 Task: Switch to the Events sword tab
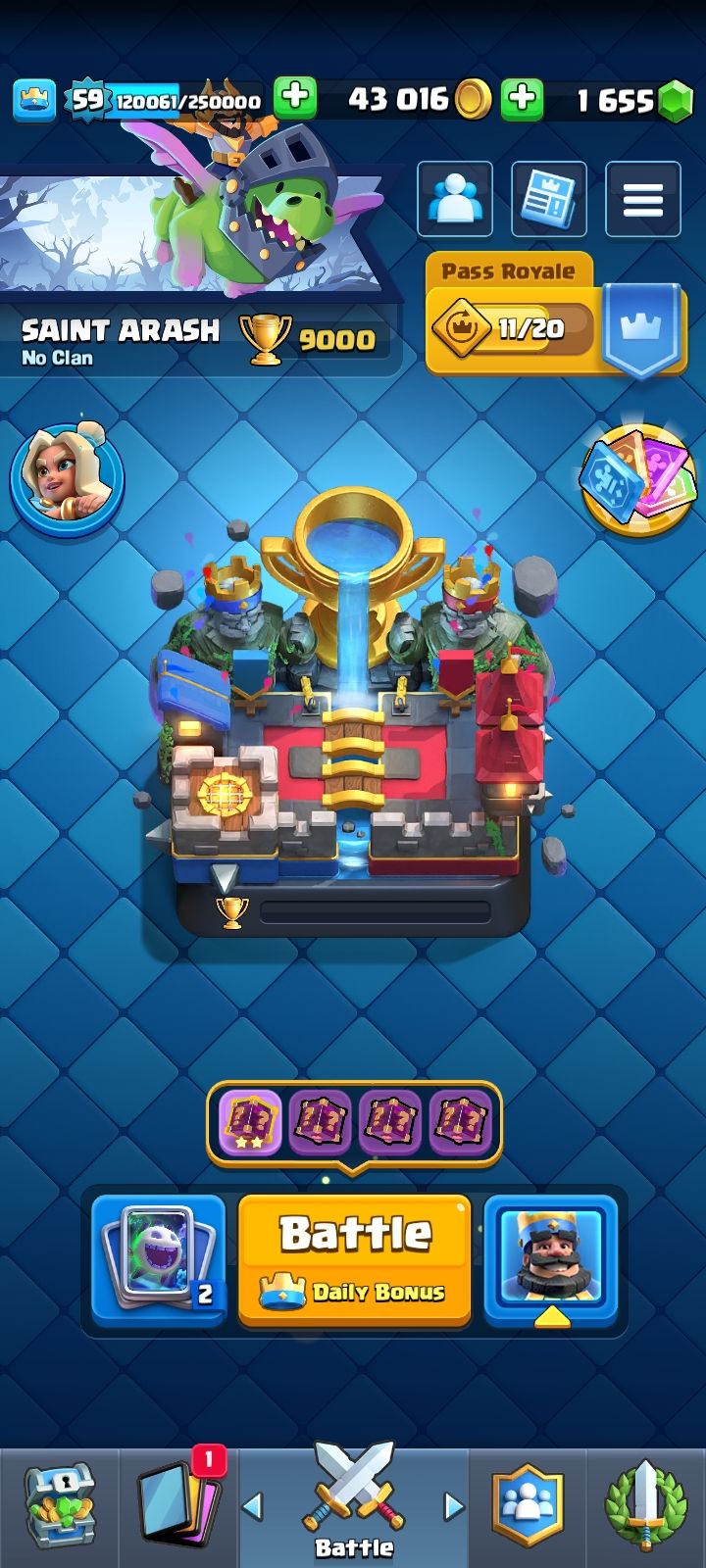(x=644, y=1507)
